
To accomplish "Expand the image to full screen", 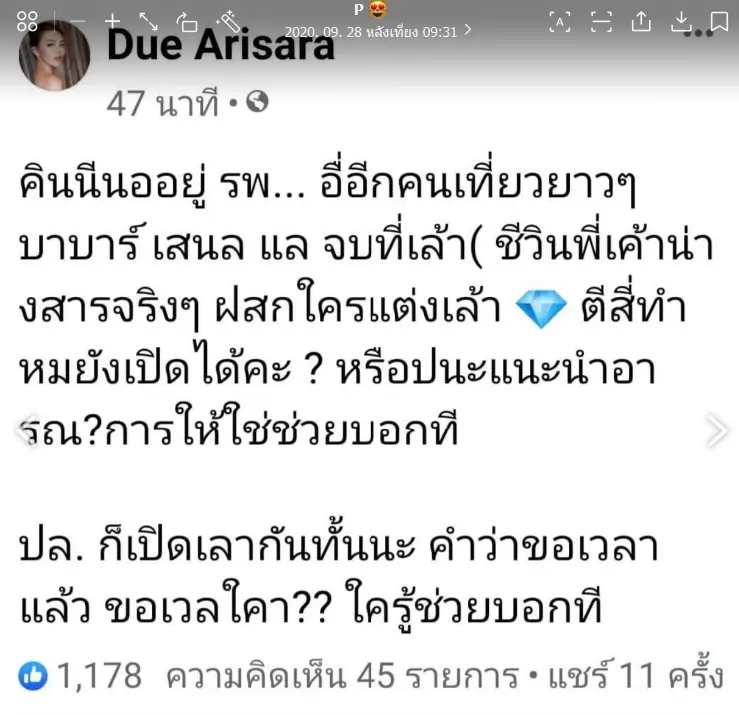I will [x=148, y=20].
